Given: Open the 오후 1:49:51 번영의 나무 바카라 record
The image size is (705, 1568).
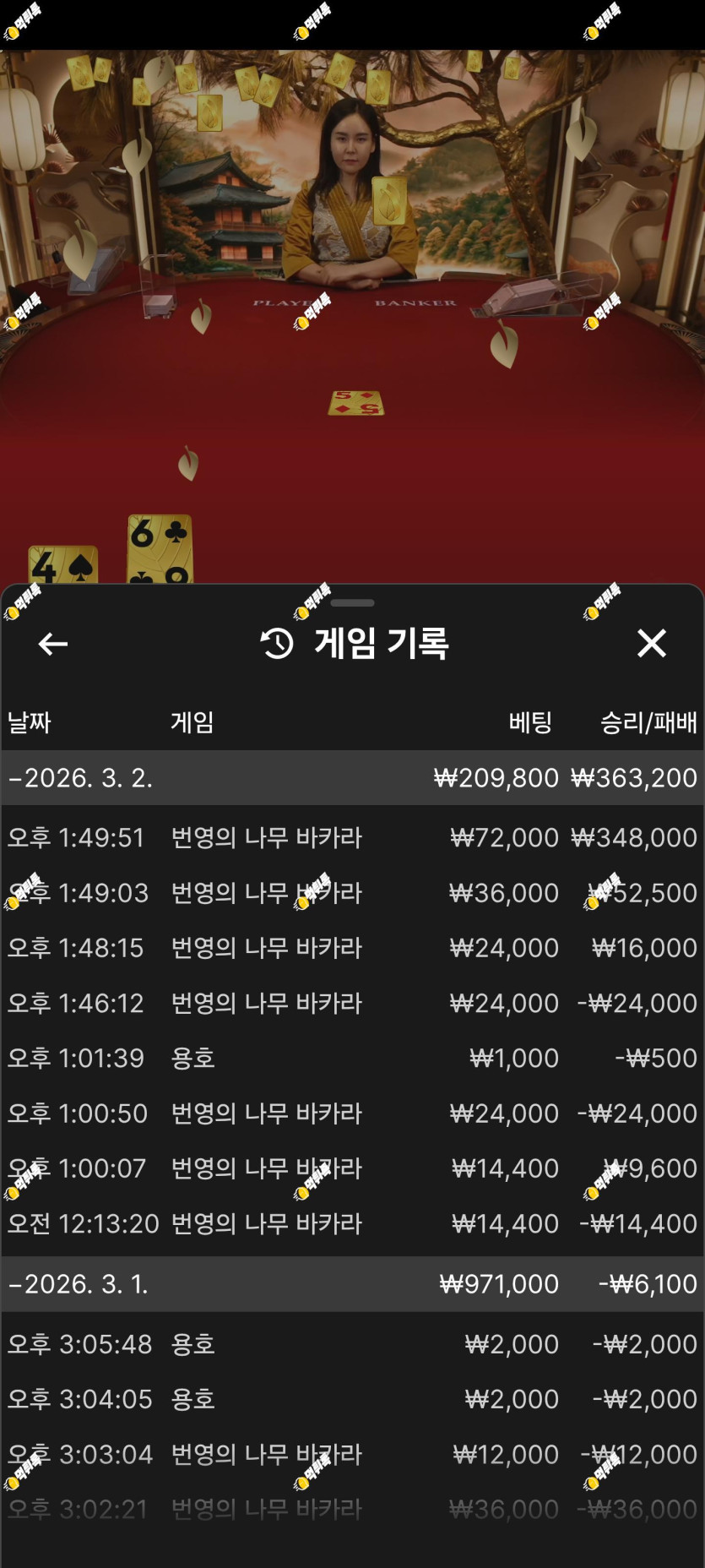Looking at the screenshot, I should click(353, 838).
